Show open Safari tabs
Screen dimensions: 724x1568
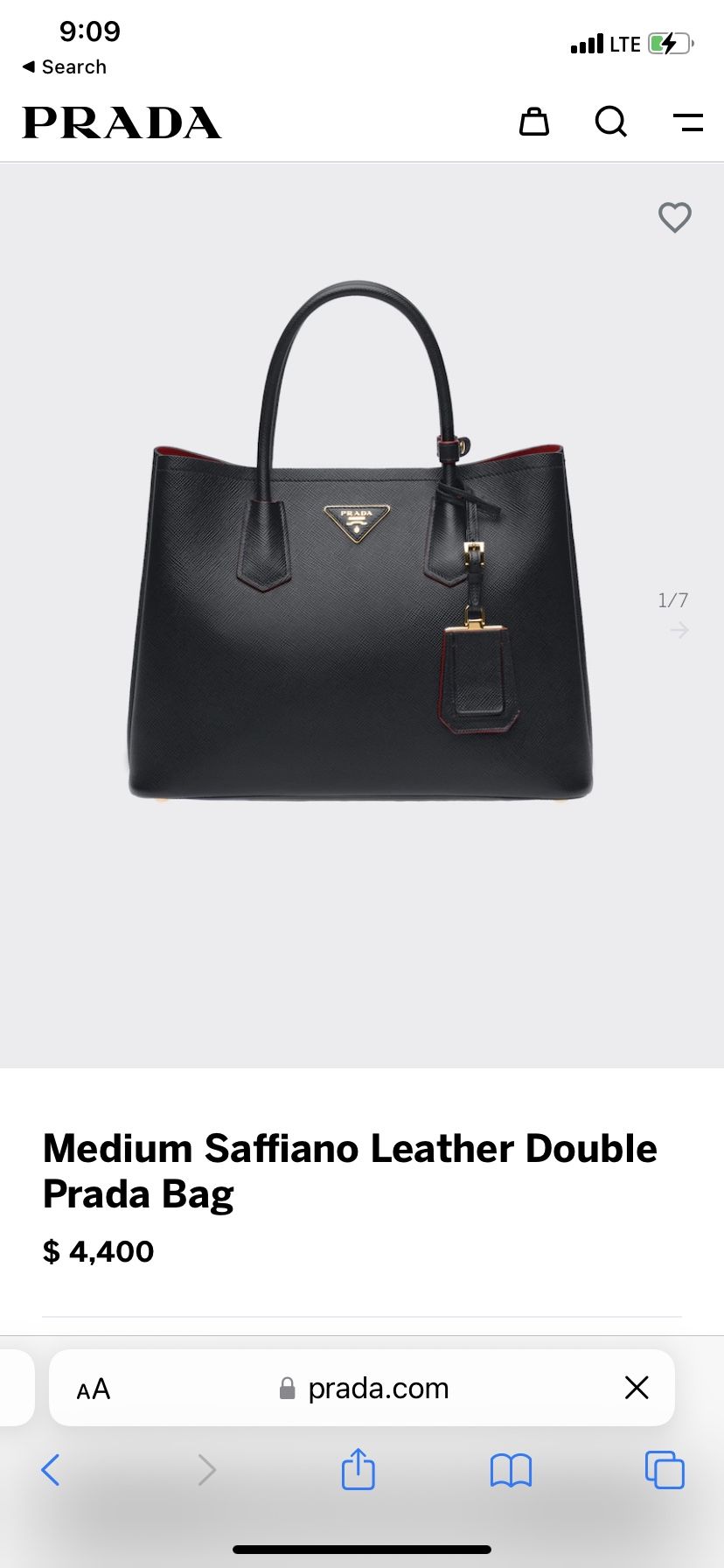tap(664, 1470)
